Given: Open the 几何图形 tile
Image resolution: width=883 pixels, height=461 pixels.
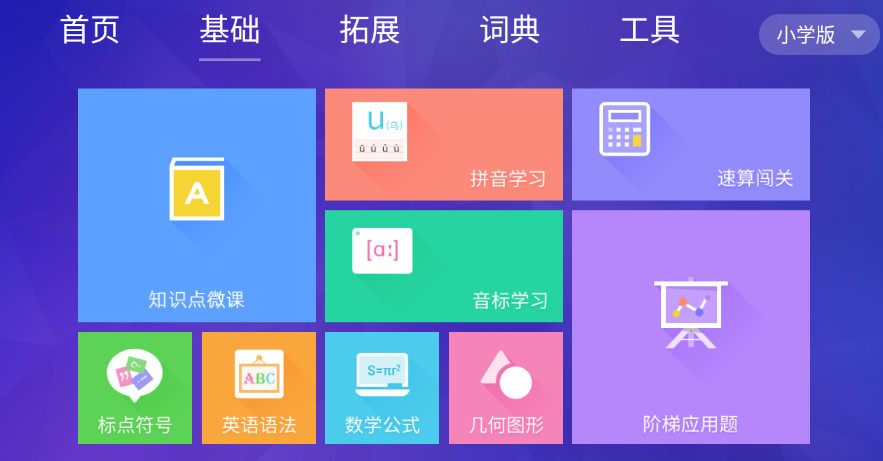Looking at the screenshot, I should pyautogui.click(x=505, y=388).
